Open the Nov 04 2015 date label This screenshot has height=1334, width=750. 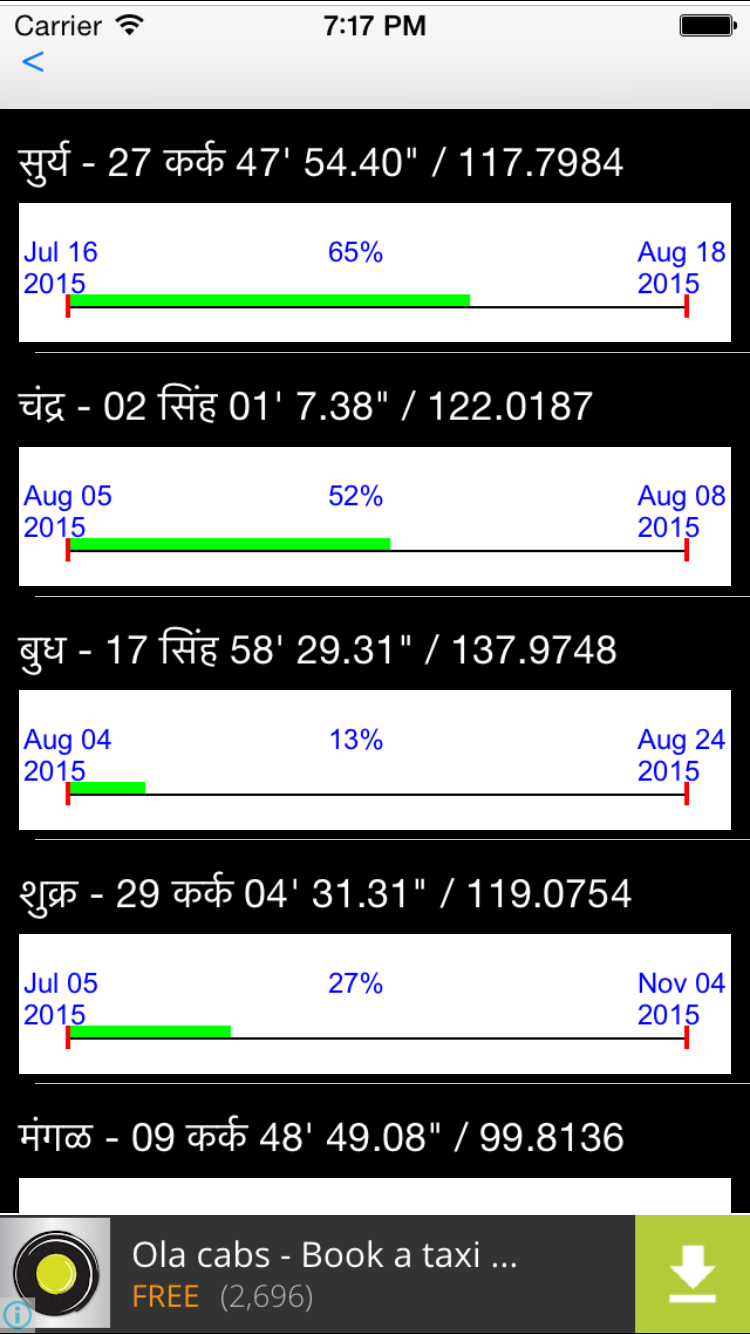tap(682, 998)
